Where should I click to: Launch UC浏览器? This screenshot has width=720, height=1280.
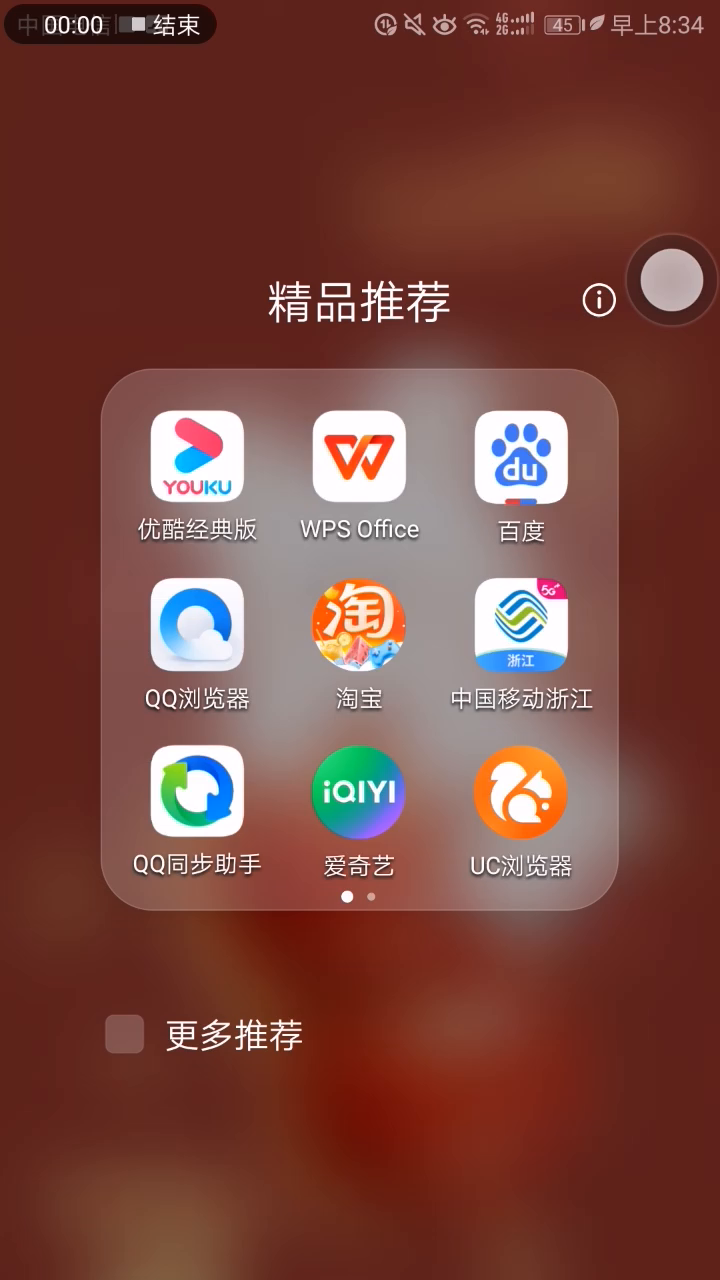coord(521,791)
